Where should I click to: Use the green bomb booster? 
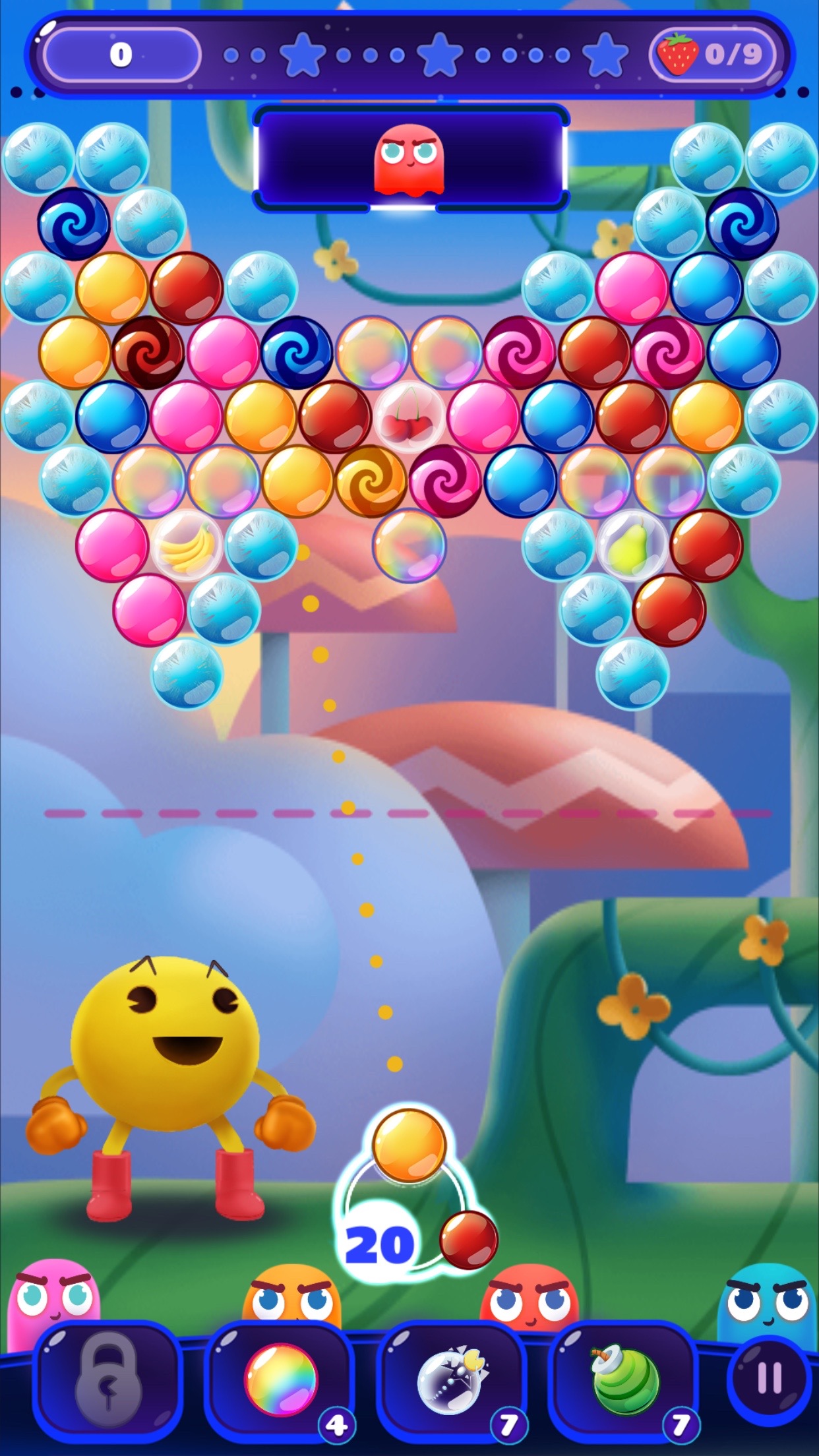[x=623, y=1380]
